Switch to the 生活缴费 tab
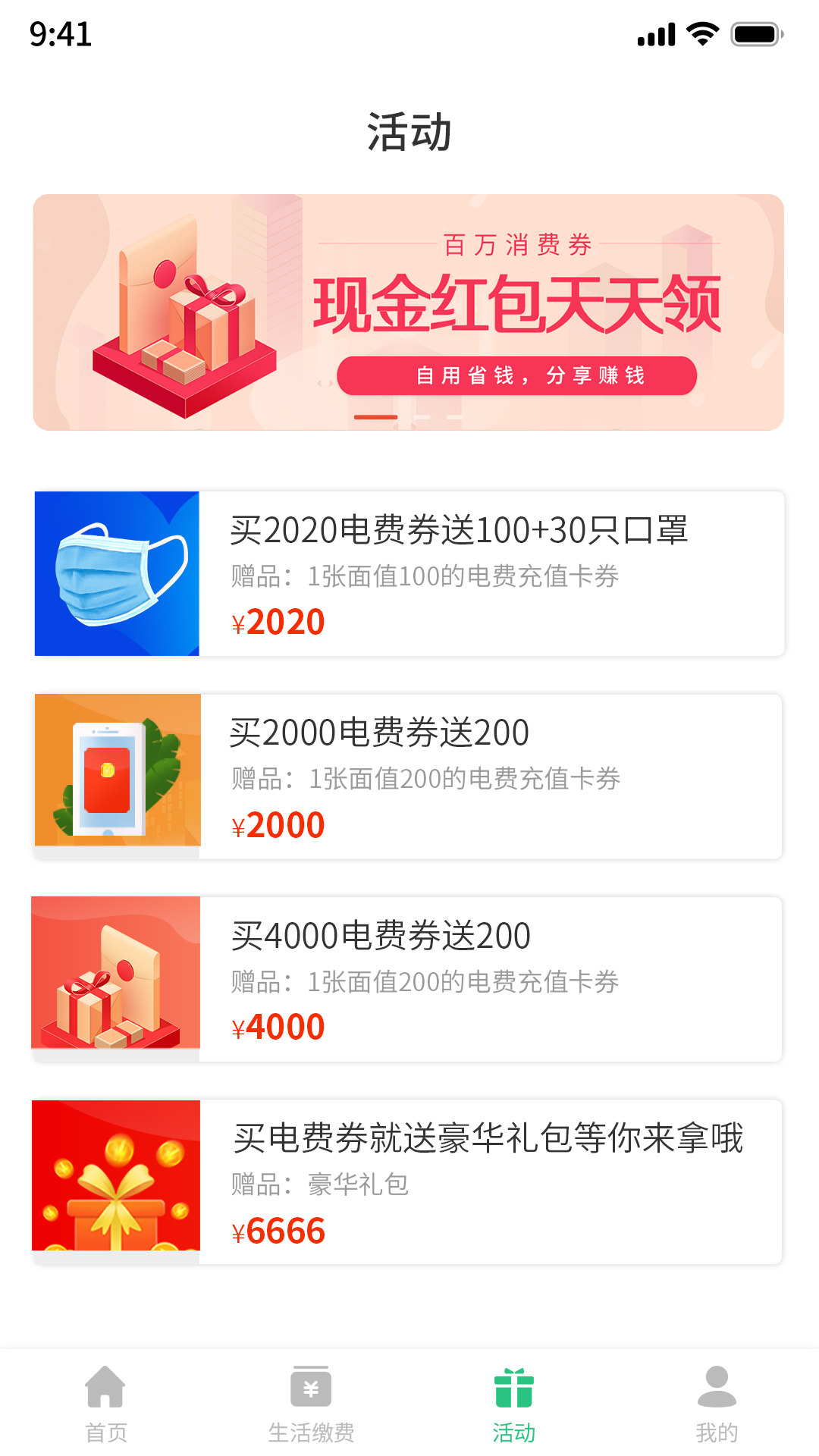Image resolution: width=819 pixels, height=1456 pixels. [311, 1404]
